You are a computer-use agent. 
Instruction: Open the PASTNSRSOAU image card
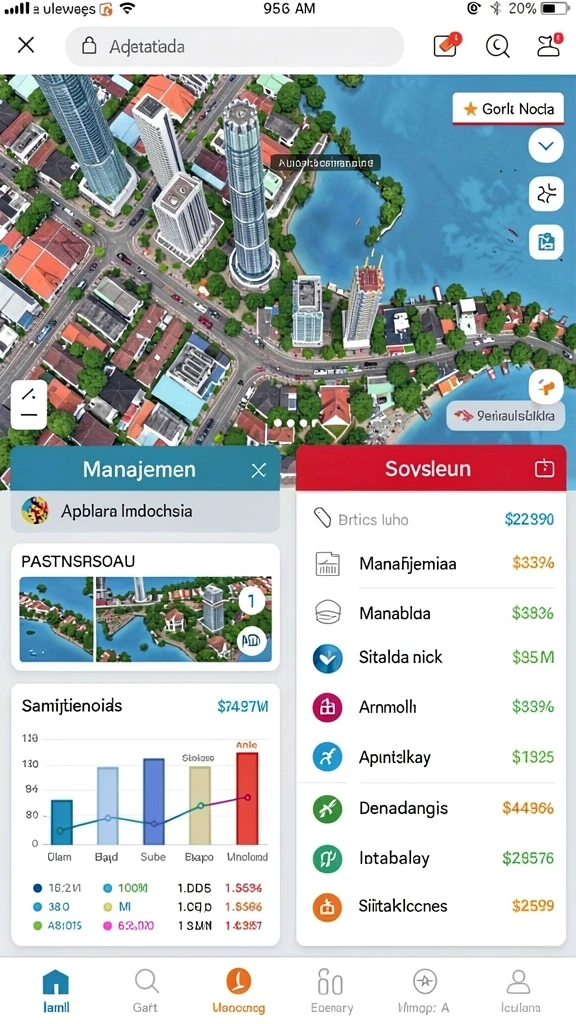(146, 607)
